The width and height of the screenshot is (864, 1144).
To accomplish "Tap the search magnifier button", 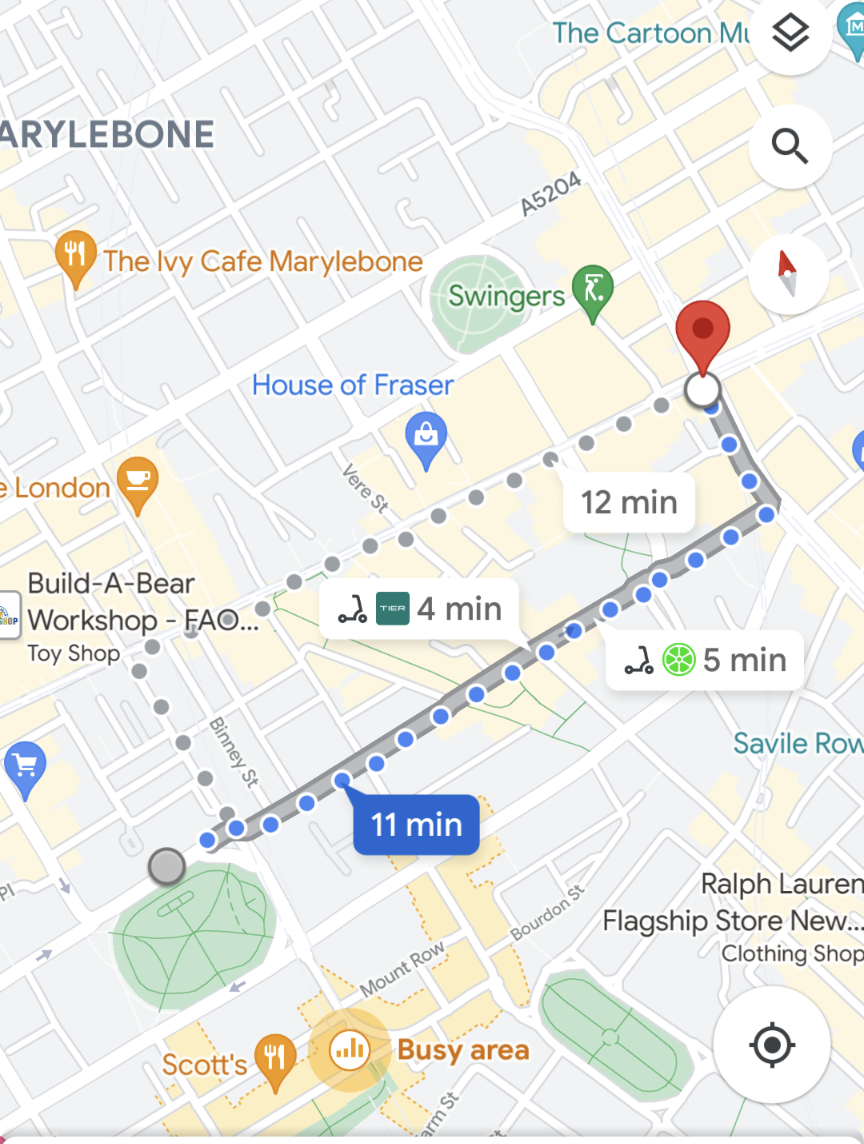I will click(x=790, y=147).
